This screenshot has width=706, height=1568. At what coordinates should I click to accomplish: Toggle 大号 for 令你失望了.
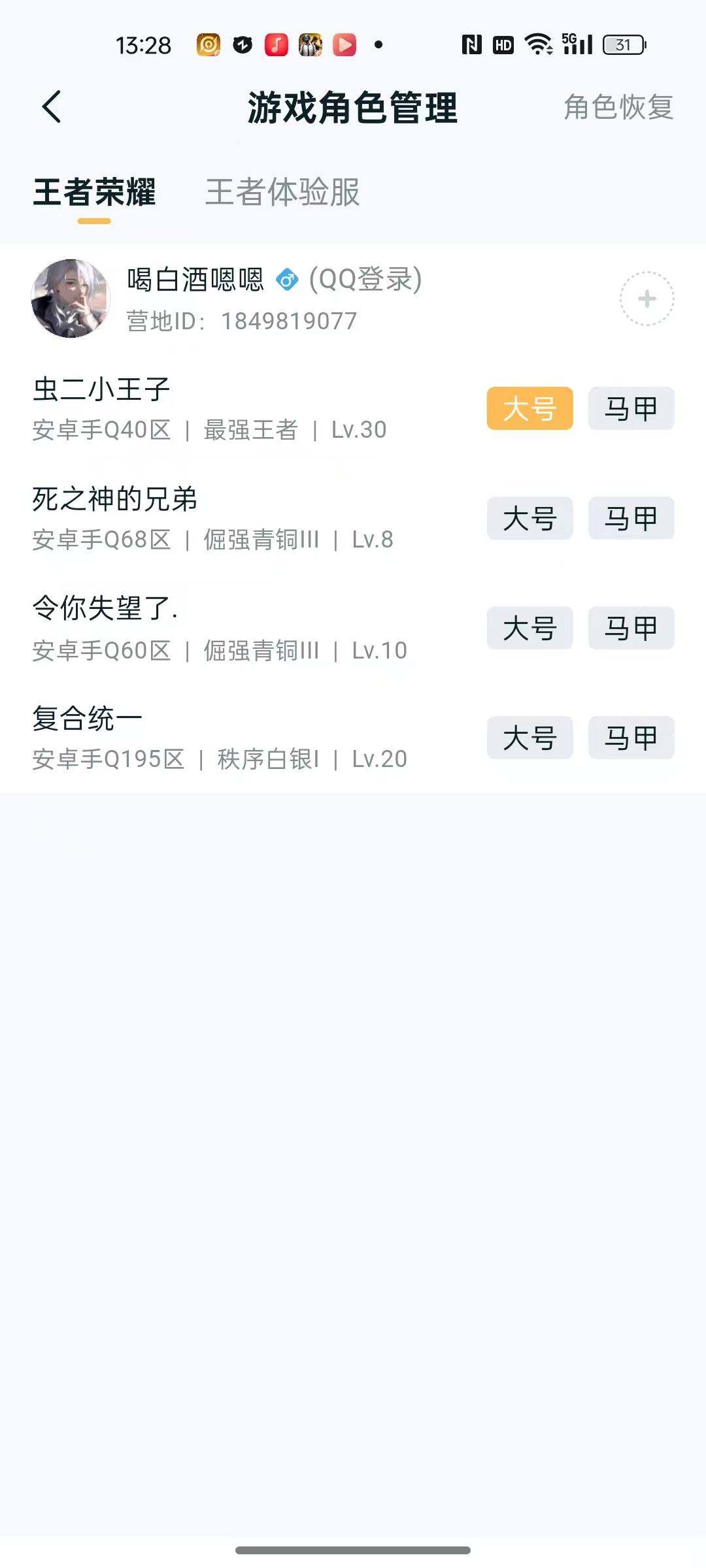point(529,629)
